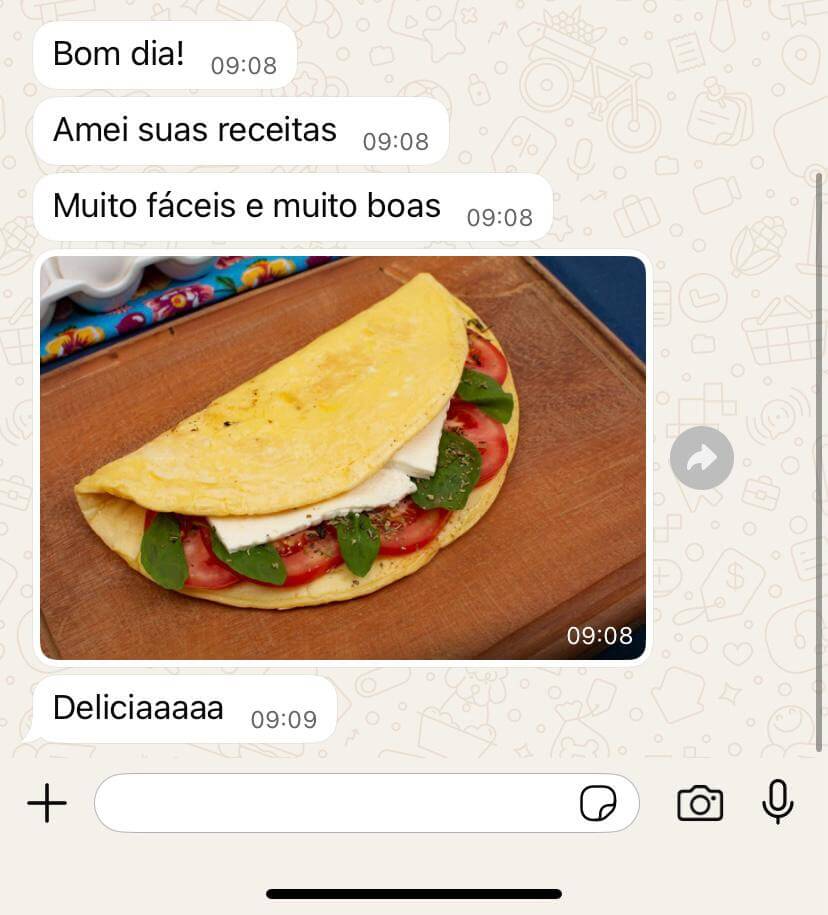Open the sticker icon inside the message field
The width and height of the screenshot is (828, 915).
coord(600,803)
